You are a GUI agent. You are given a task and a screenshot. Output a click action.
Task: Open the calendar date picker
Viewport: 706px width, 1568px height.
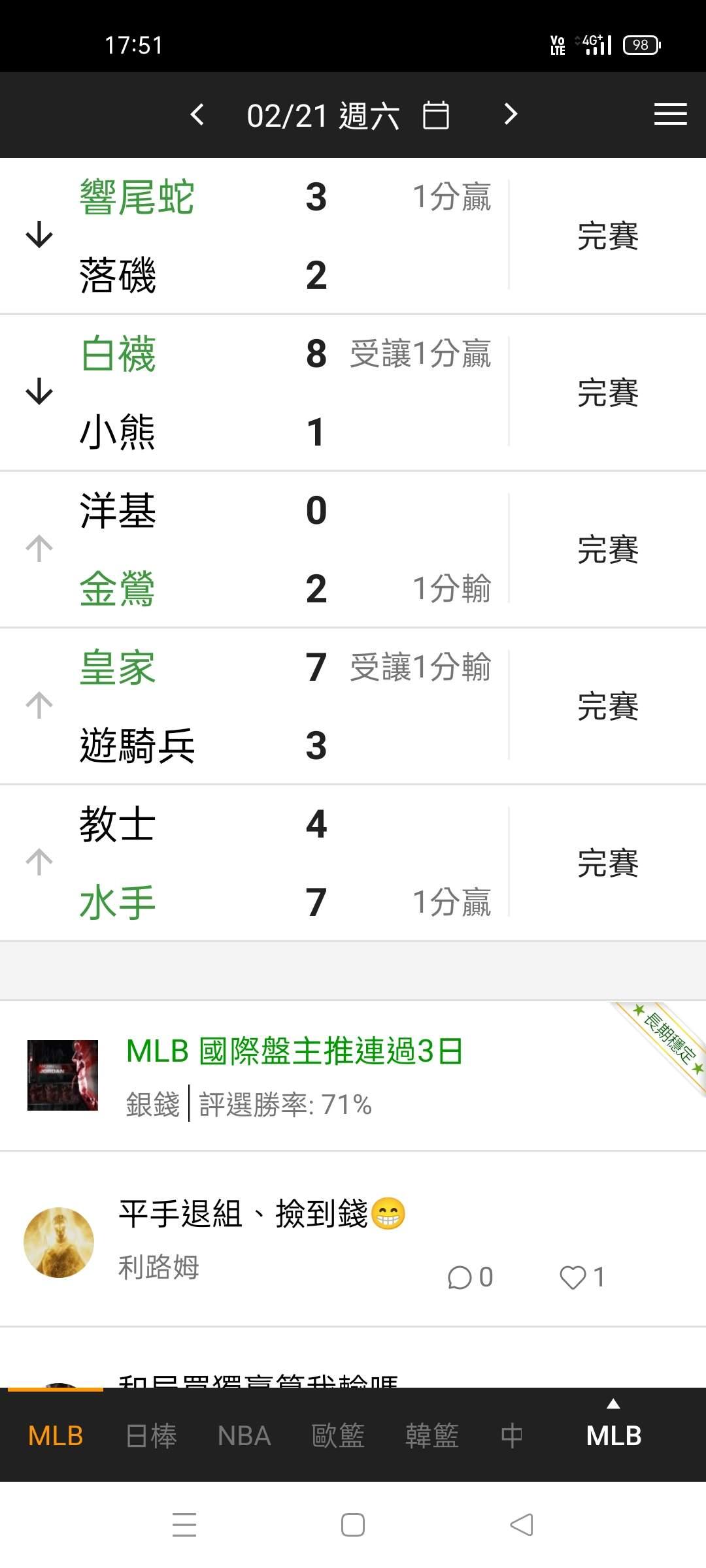pos(435,116)
